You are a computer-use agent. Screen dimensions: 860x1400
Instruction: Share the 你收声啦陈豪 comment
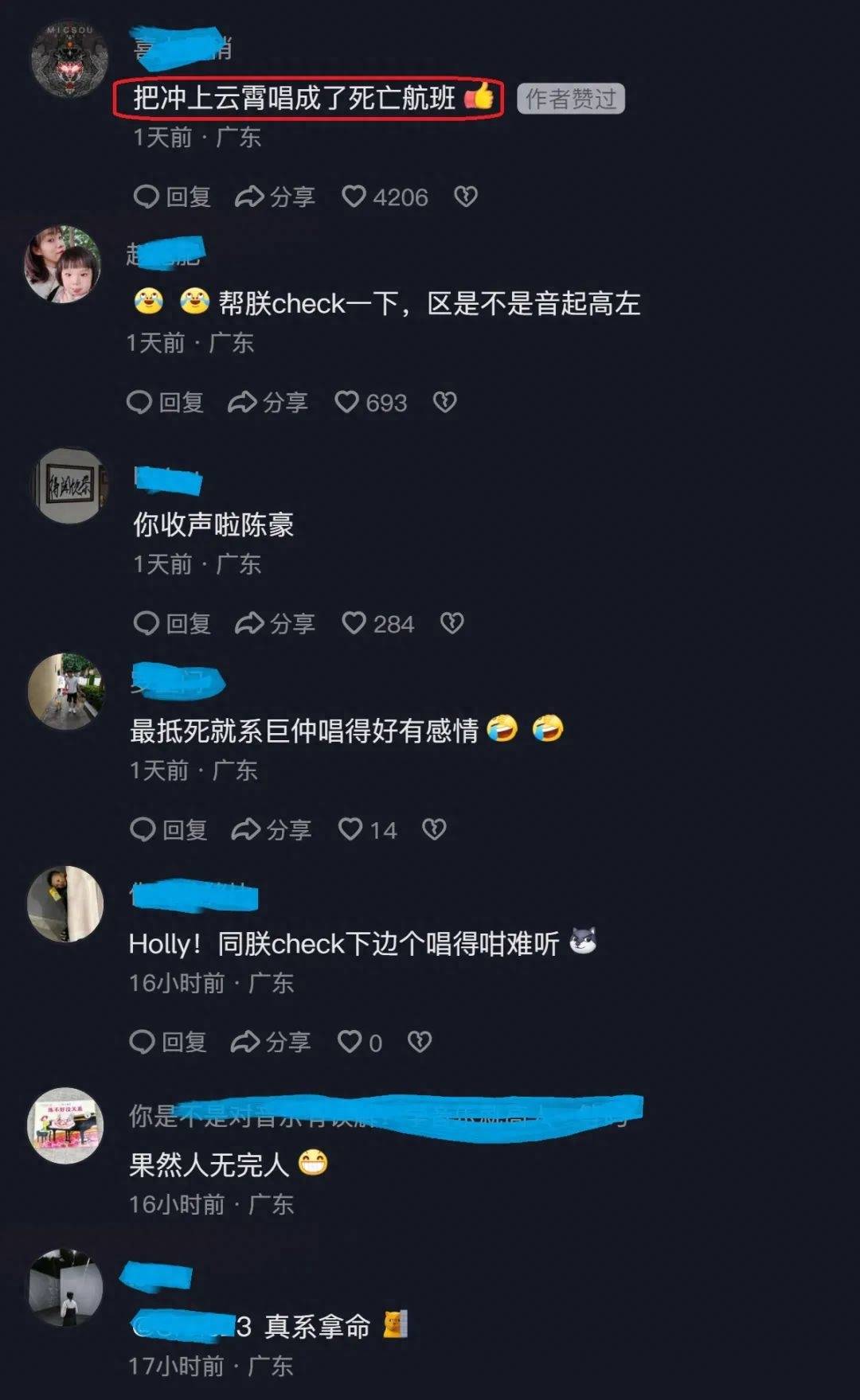(275, 623)
